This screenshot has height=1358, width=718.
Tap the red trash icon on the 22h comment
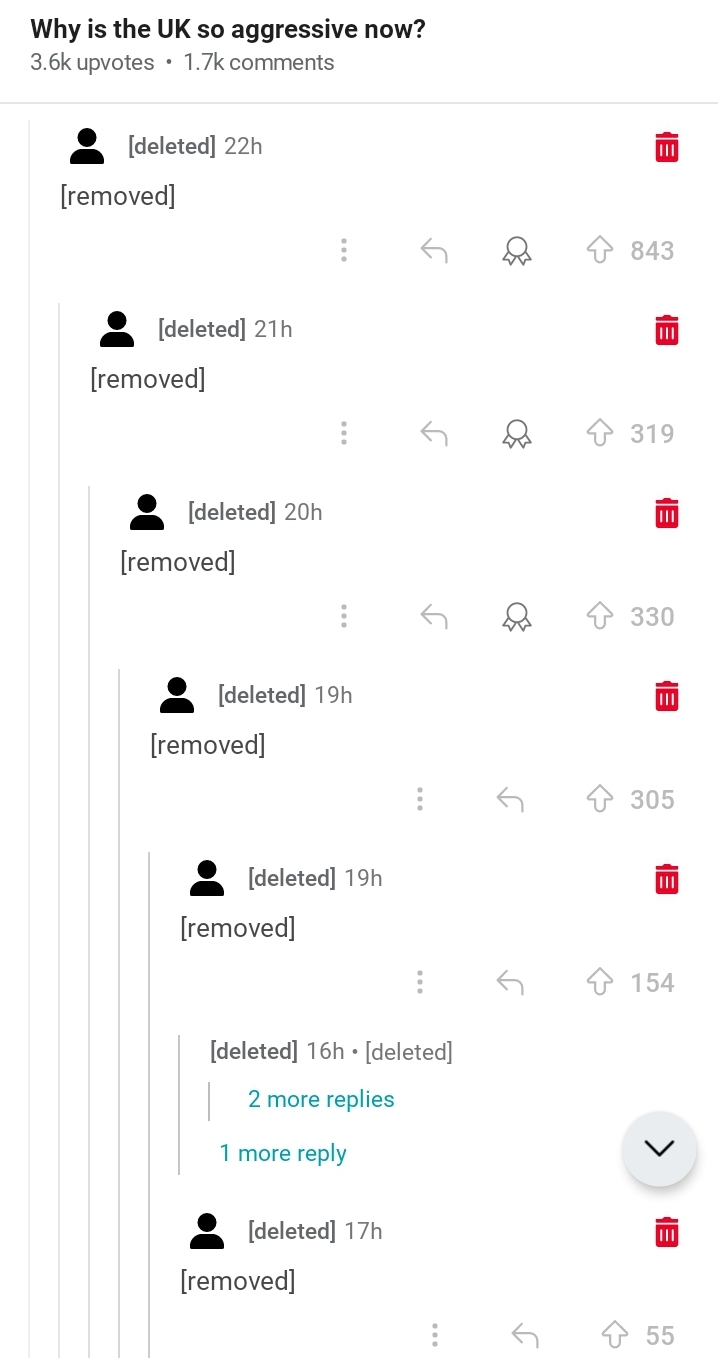coord(667,147)
